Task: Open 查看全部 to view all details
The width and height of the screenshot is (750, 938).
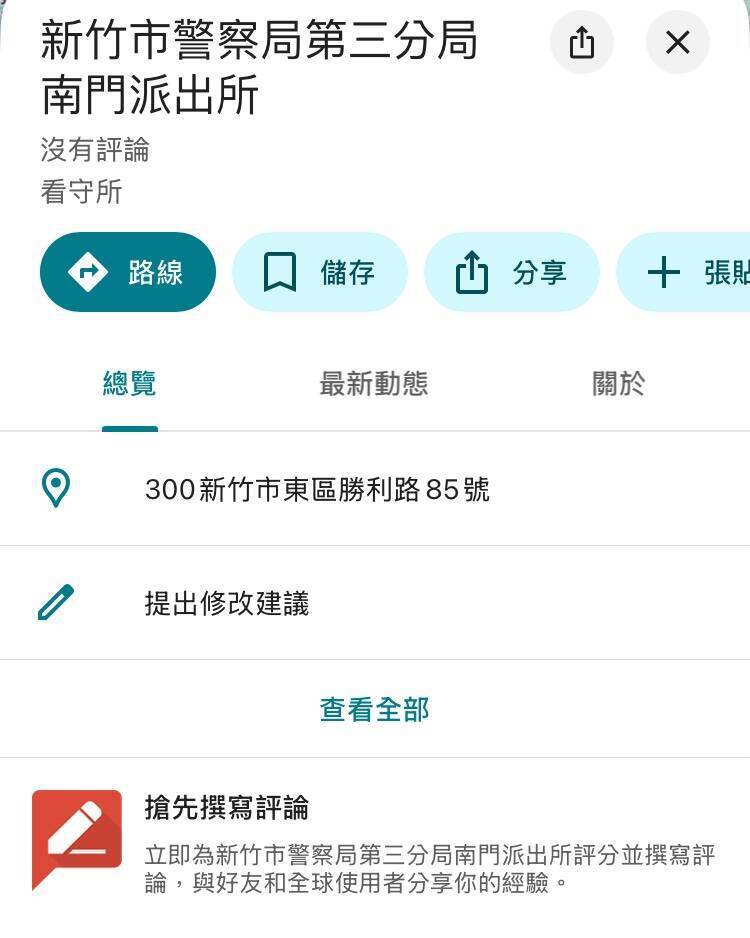Action: pos(374,708)
